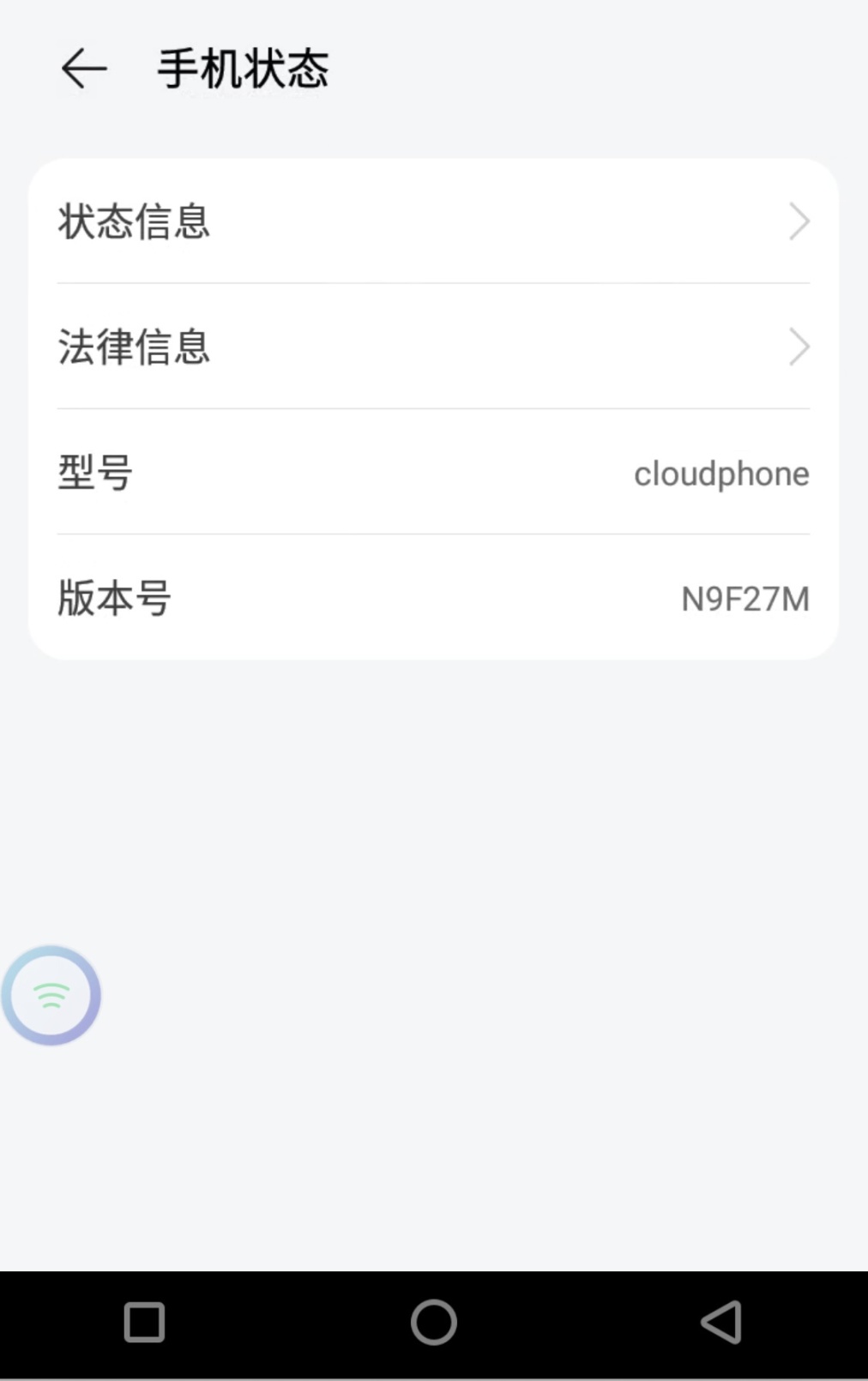The image size is (868, 1381).
Task: Open the 状态信息 row
Action: coord(433,221)
